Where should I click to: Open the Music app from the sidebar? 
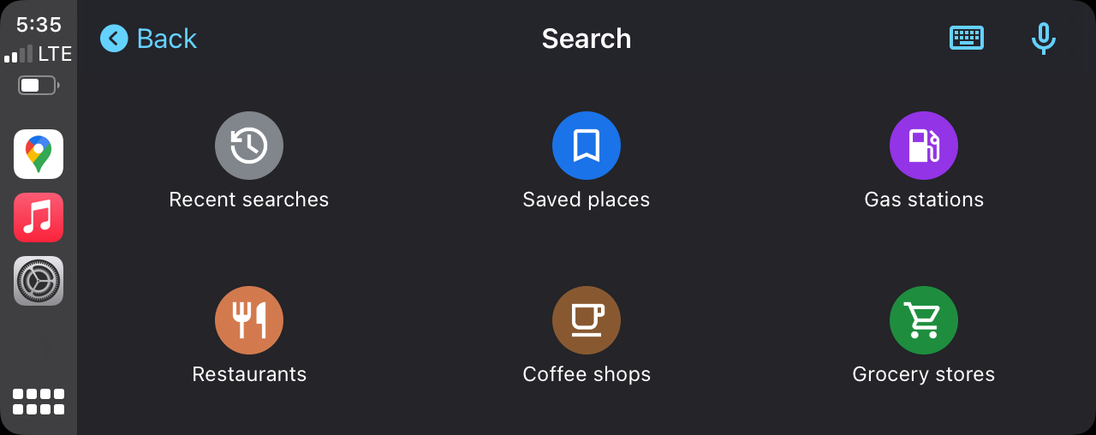coord(39,217)
